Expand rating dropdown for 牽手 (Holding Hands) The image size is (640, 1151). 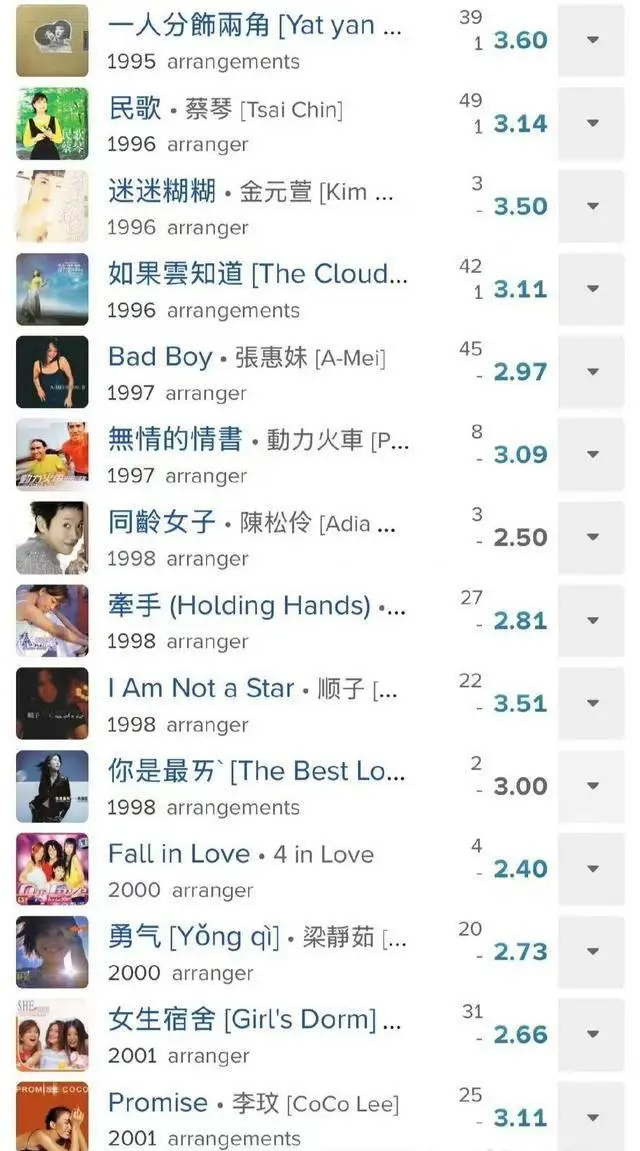592,620
